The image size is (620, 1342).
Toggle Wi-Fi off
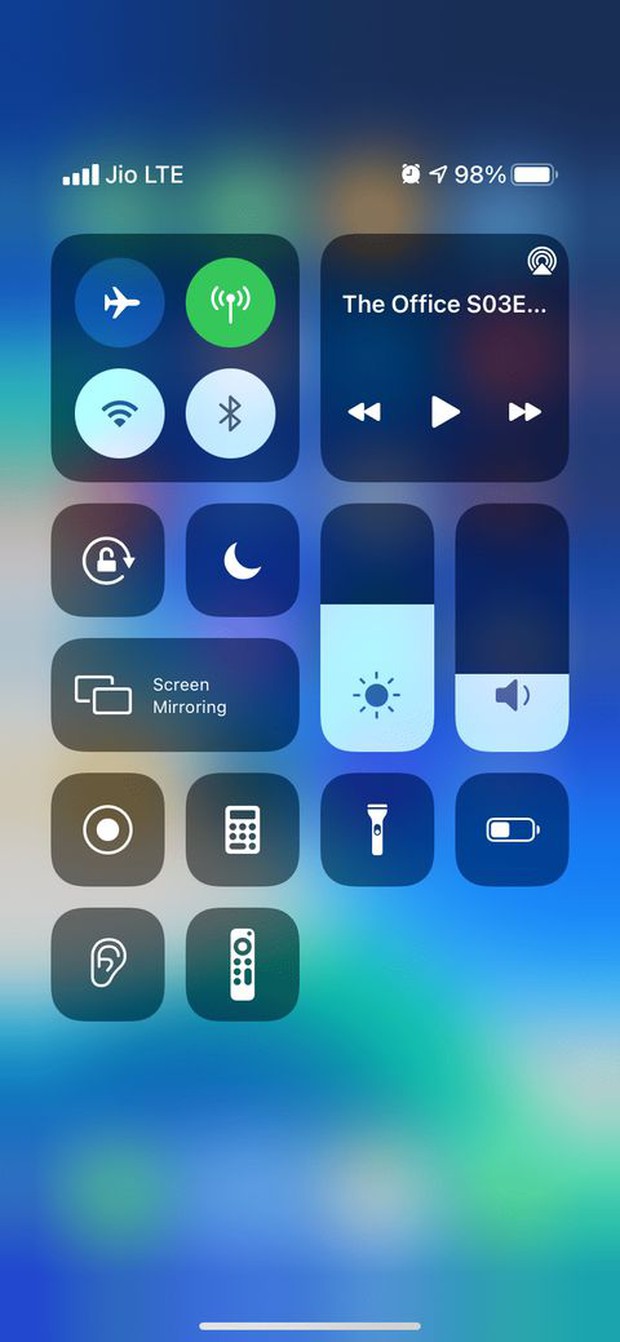120,413
